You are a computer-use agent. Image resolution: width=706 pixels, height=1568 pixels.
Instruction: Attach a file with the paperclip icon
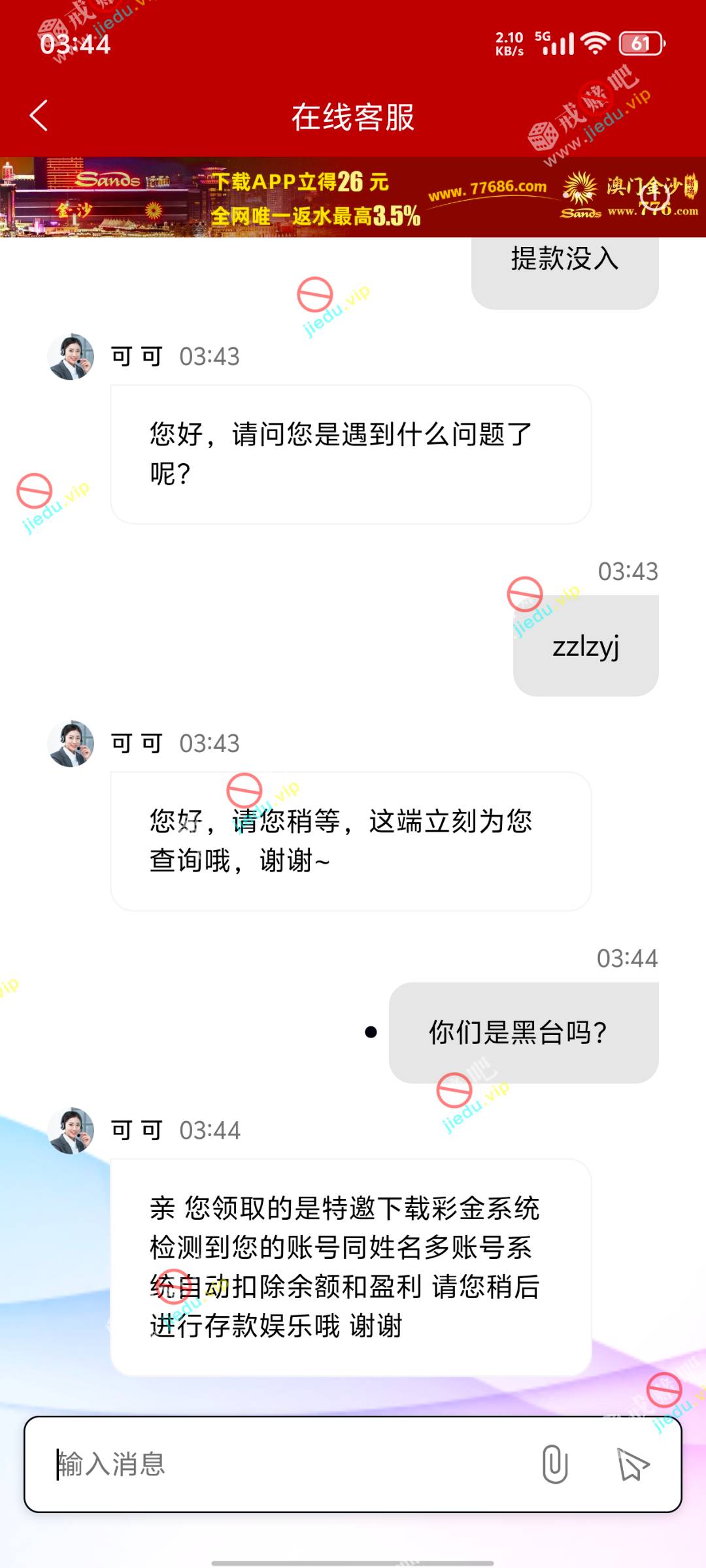pyautogui.click(x=555, y=1464)
